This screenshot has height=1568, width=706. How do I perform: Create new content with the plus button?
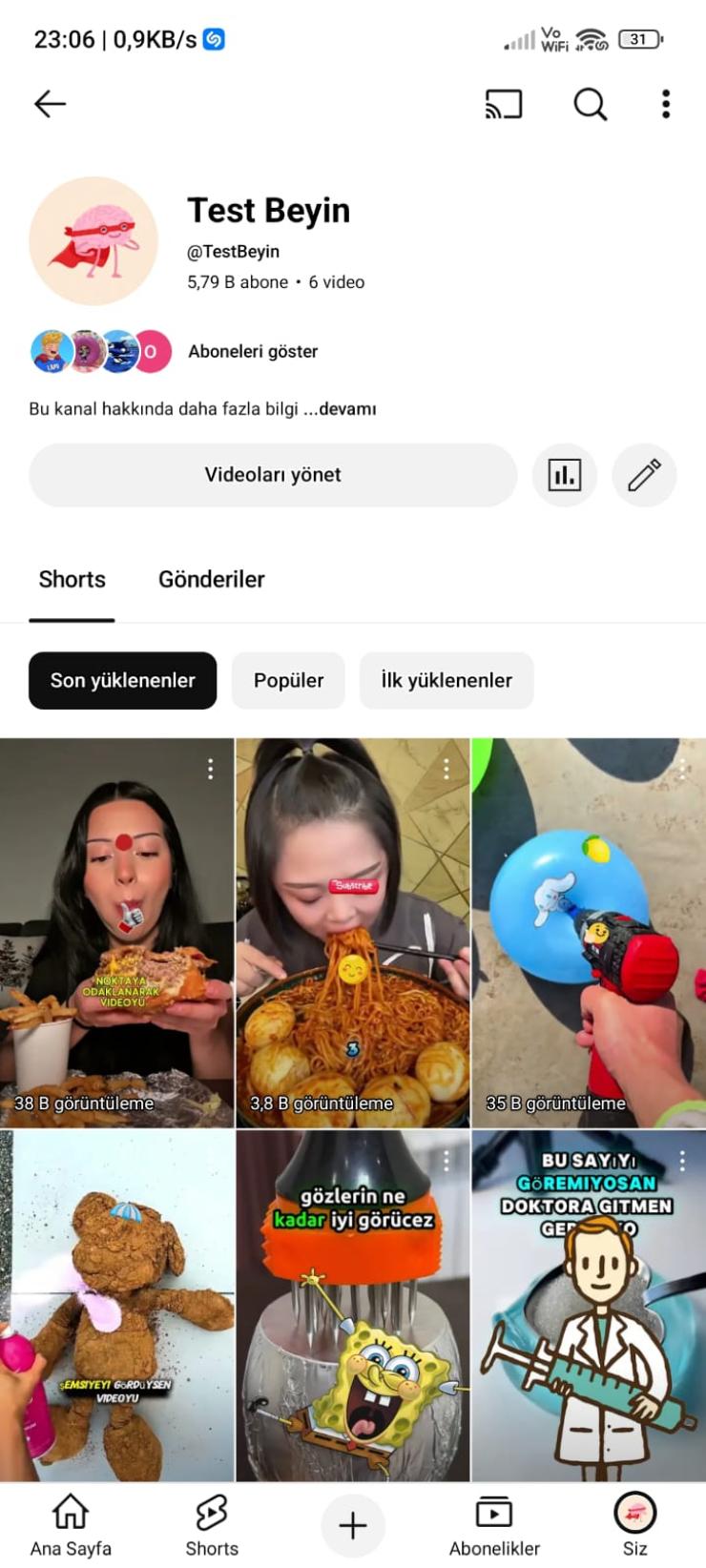[x=352, y=1525]
